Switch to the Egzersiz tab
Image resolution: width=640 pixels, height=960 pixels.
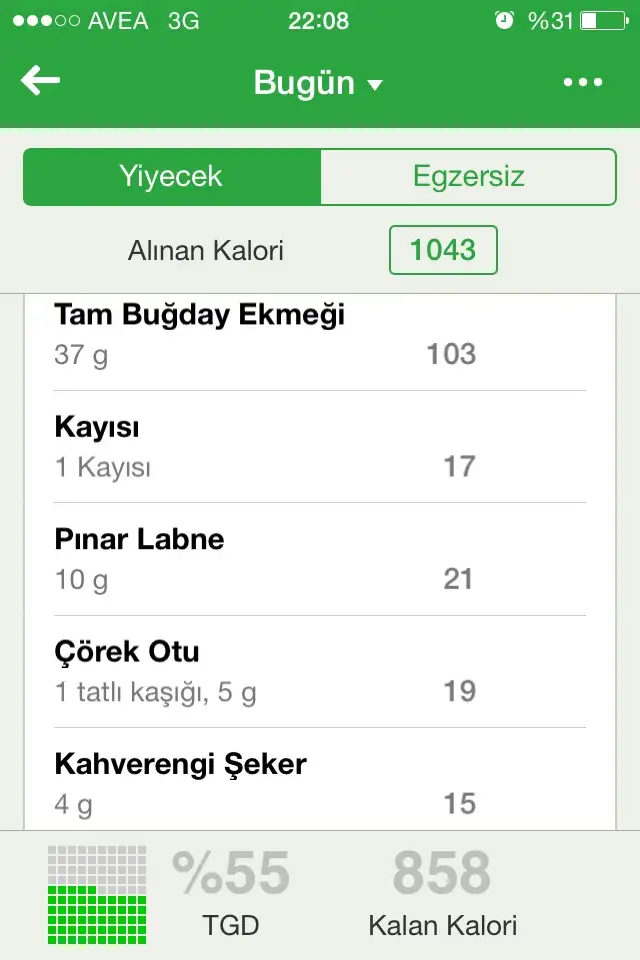point(468,177)
